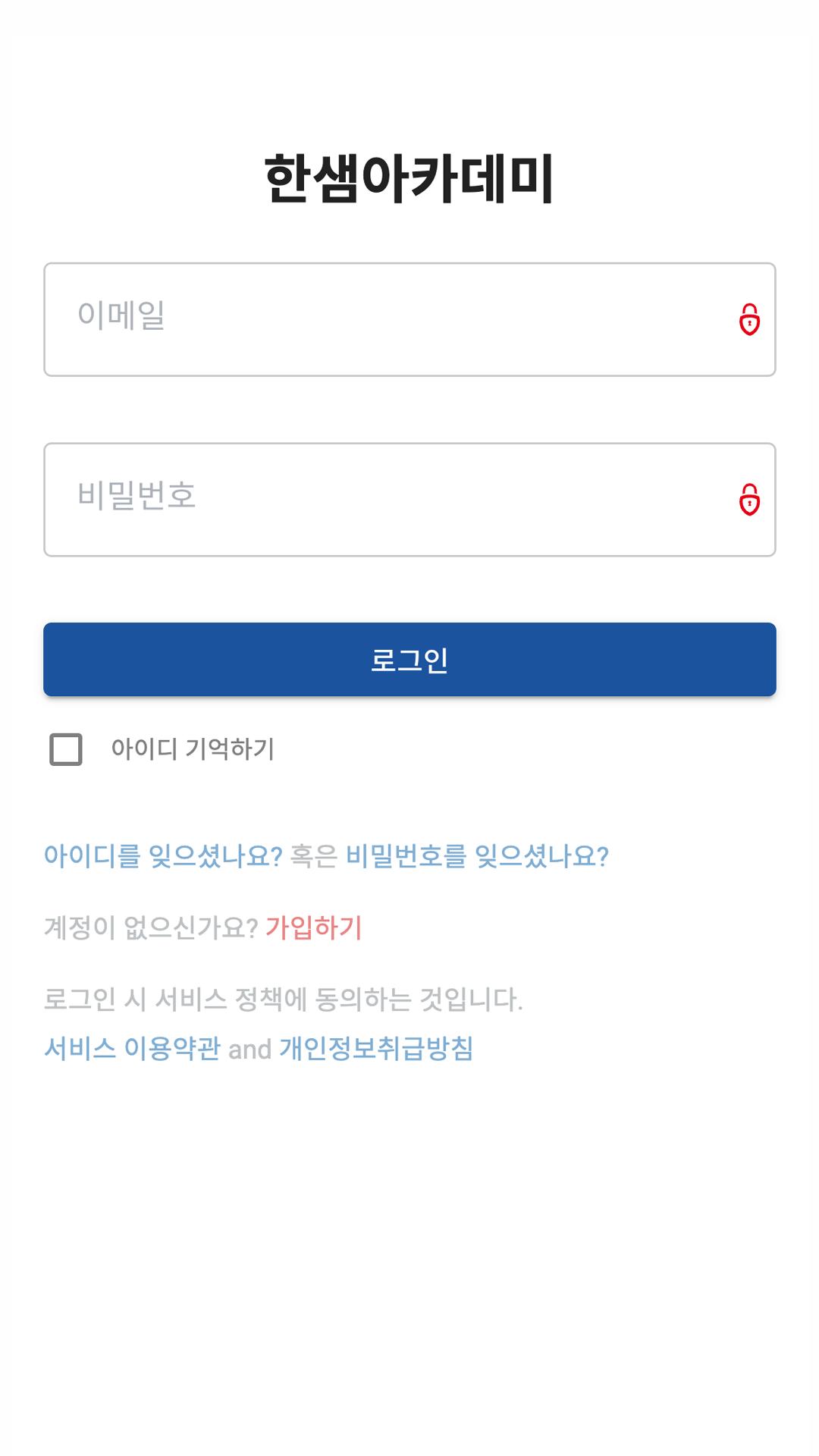
Task: Tap the 이메일 input field
Action: [x=409, y=319]
